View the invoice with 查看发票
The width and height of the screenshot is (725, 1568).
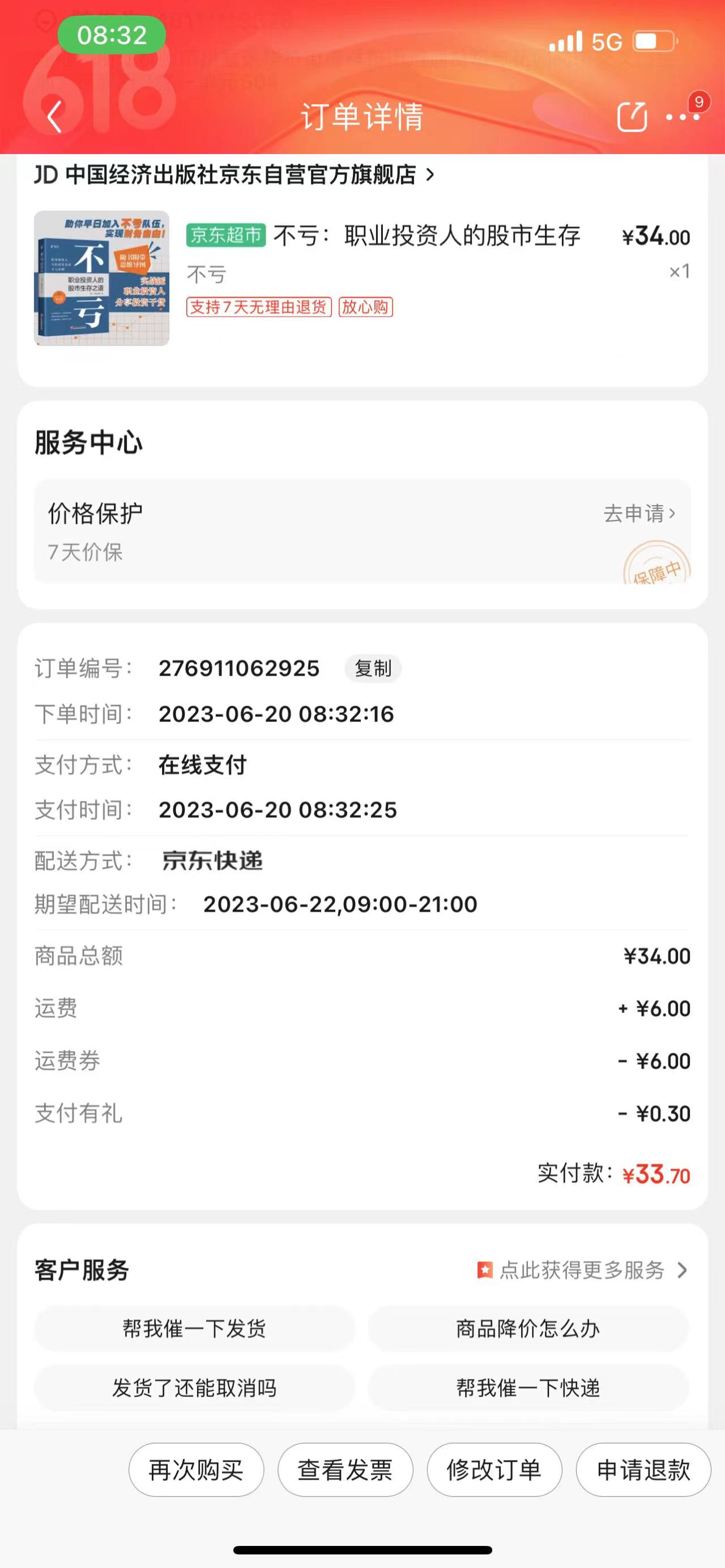[345, 1470]
